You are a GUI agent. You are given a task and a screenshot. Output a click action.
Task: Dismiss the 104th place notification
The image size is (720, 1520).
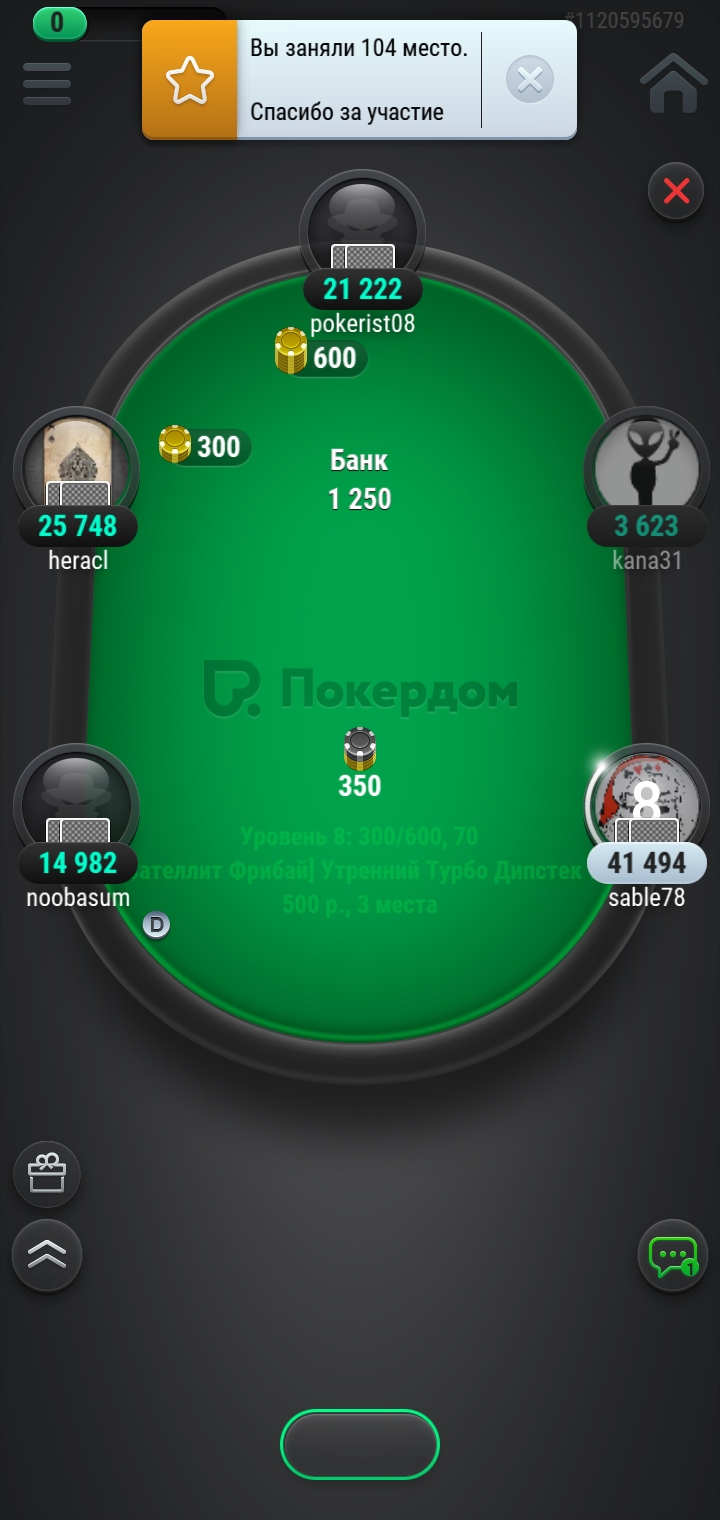(x=530, y=80)
